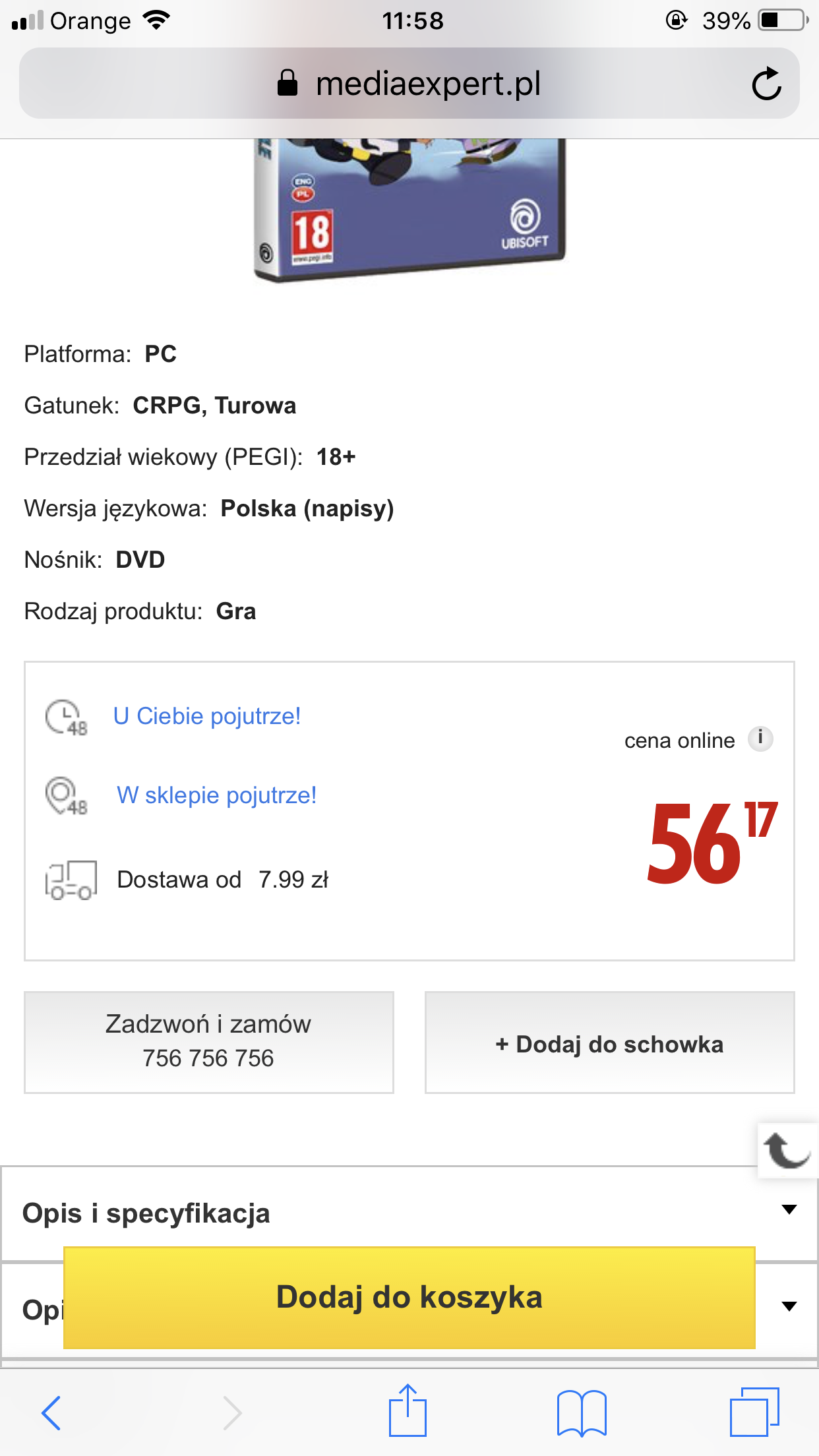Open Safari bookmarks
Image resolution: width=819 pixels, height=1456 pixels.
582,1412
